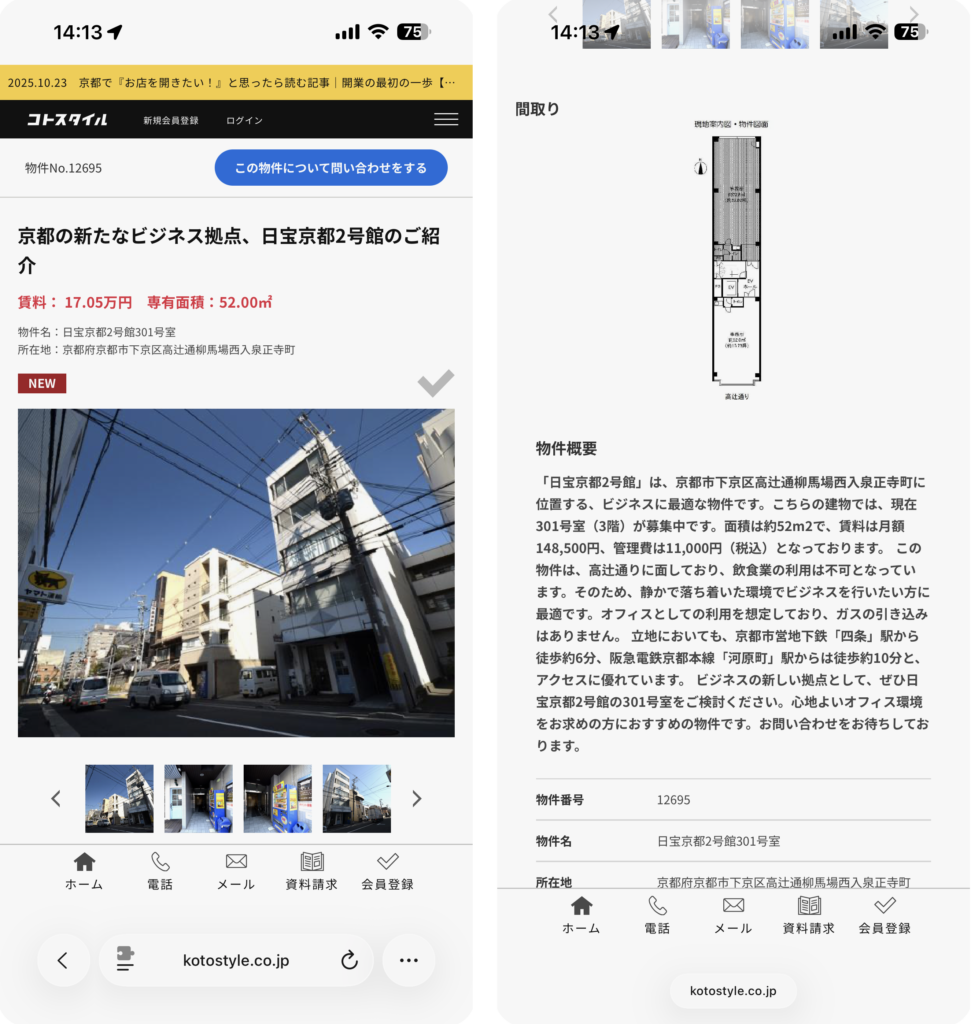The height and width of the screenshot is (1024, 971).
Task: Mark the property with the checkmark icon
Action: (x=435, y=383)
